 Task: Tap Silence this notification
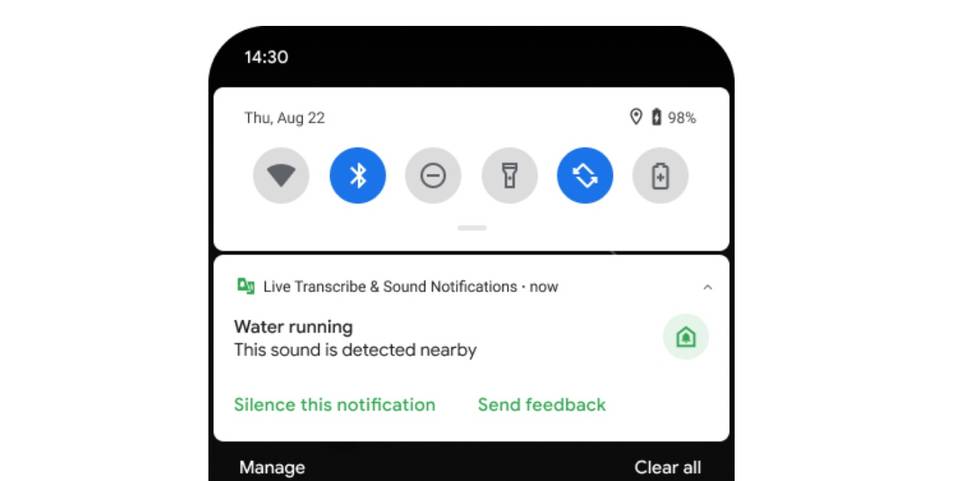[334, 405]
